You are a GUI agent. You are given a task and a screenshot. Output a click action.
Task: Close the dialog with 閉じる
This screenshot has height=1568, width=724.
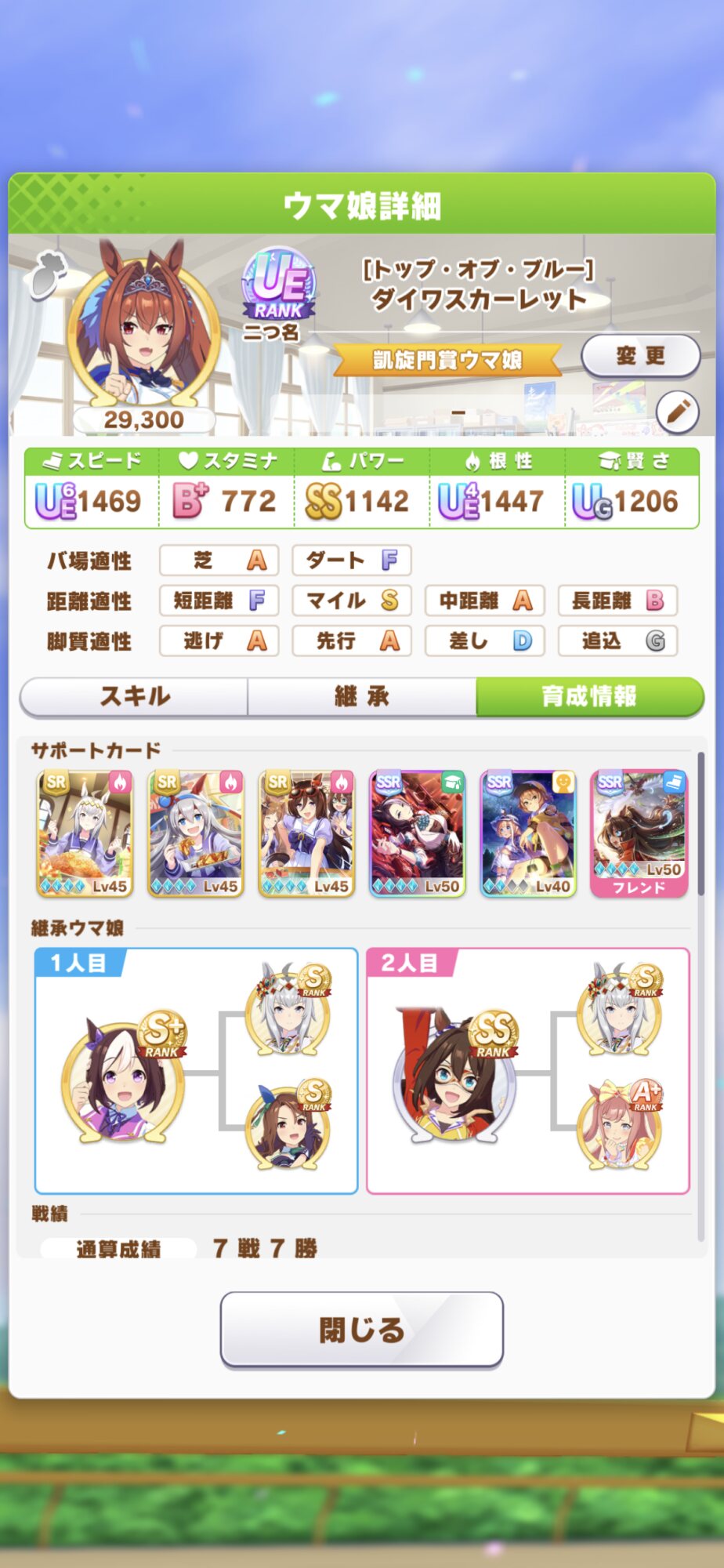[x=361, y=1330]
